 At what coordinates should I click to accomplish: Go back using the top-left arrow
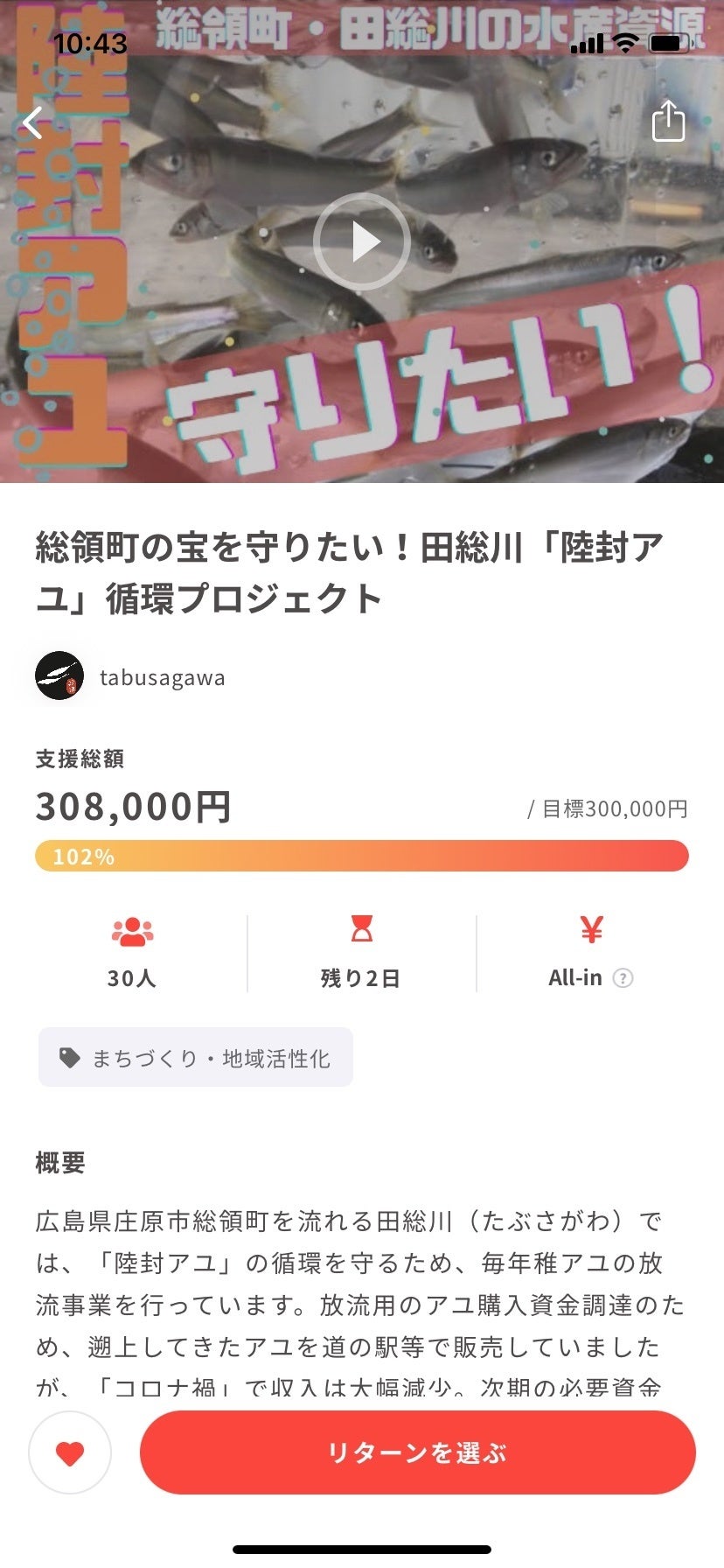(33, 123)
